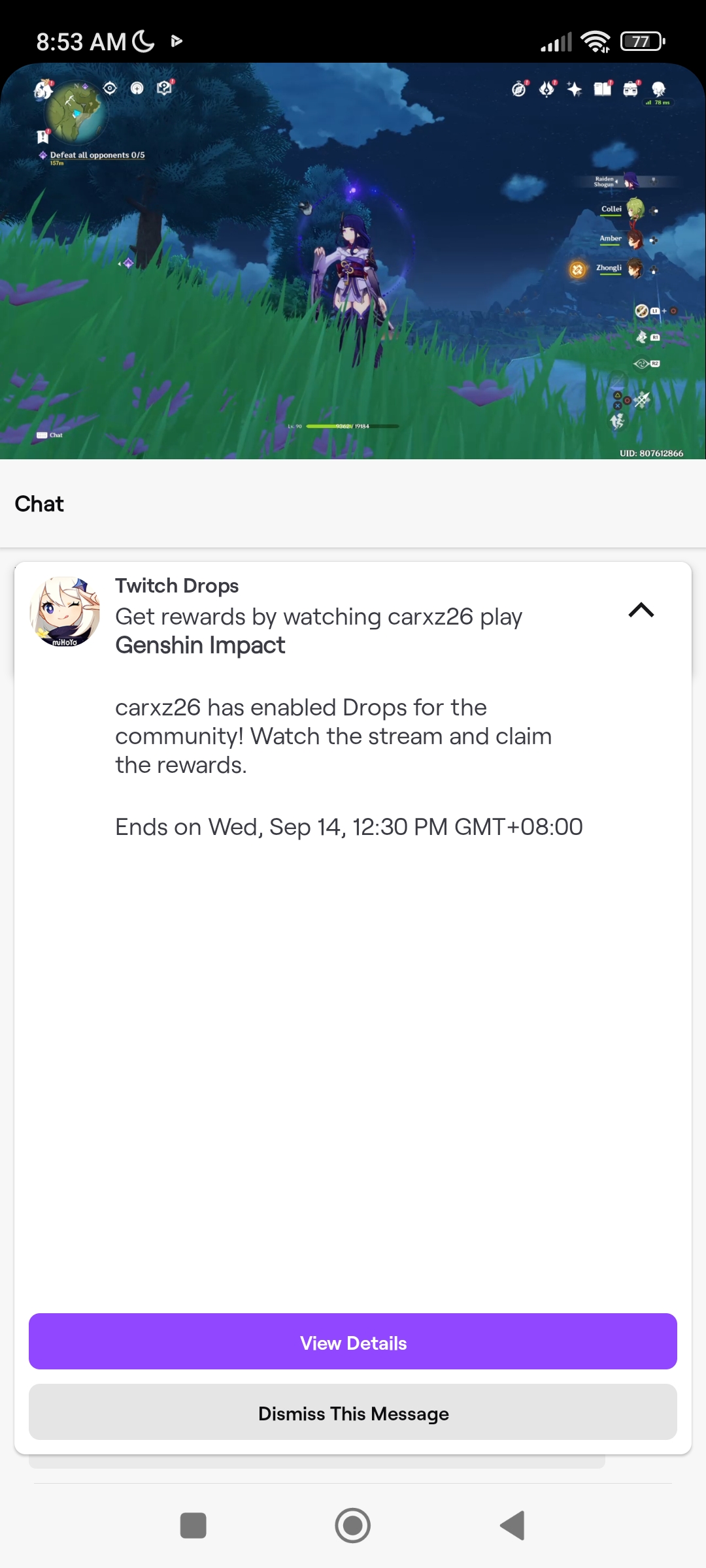Select the quest navigation eye icon beside the minimap

pyautogui.click(x=109, y=88)
